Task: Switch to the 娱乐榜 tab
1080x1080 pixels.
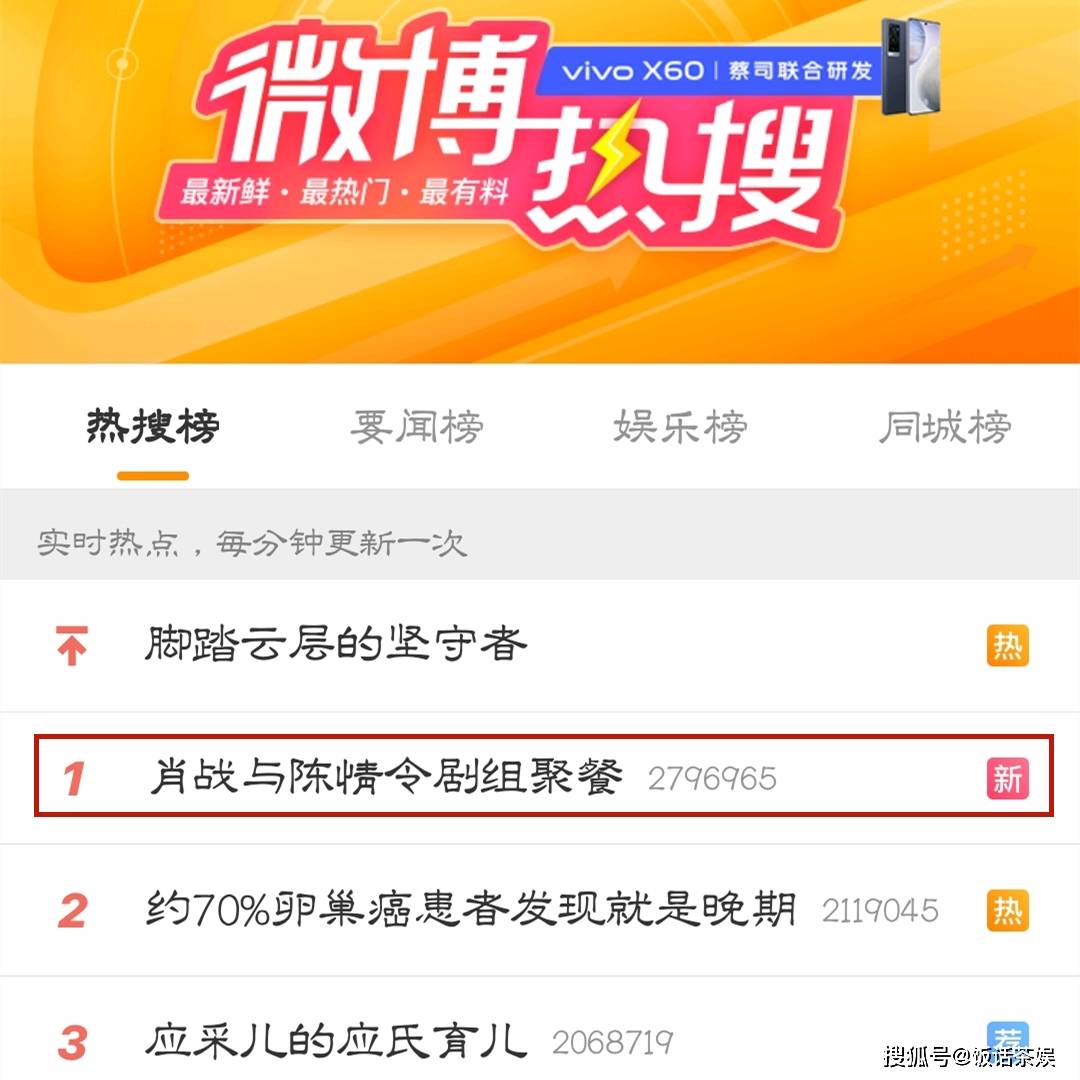Action: pyautogui.click(x=680, y=428)
